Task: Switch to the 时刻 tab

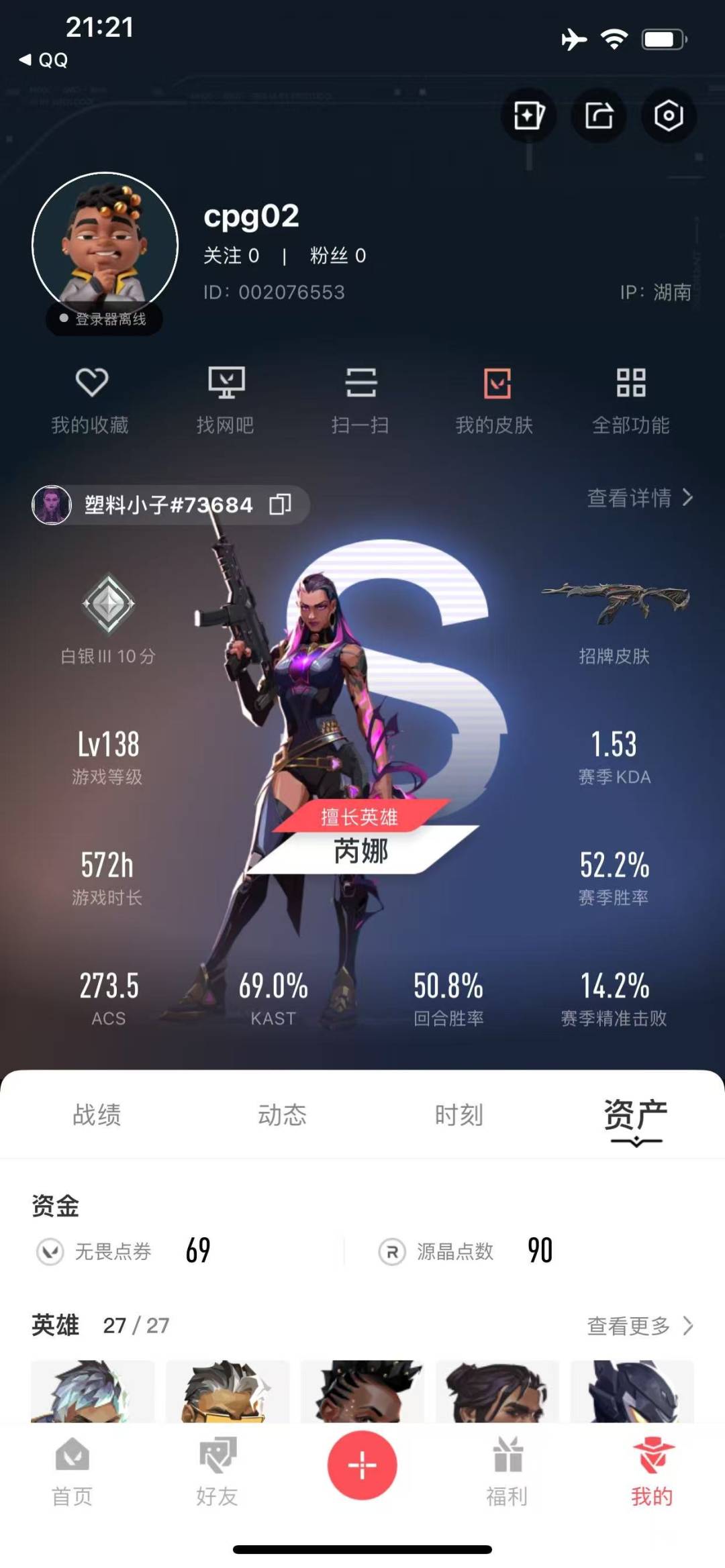Action: pyautogui.click(x=459, y=1114)
